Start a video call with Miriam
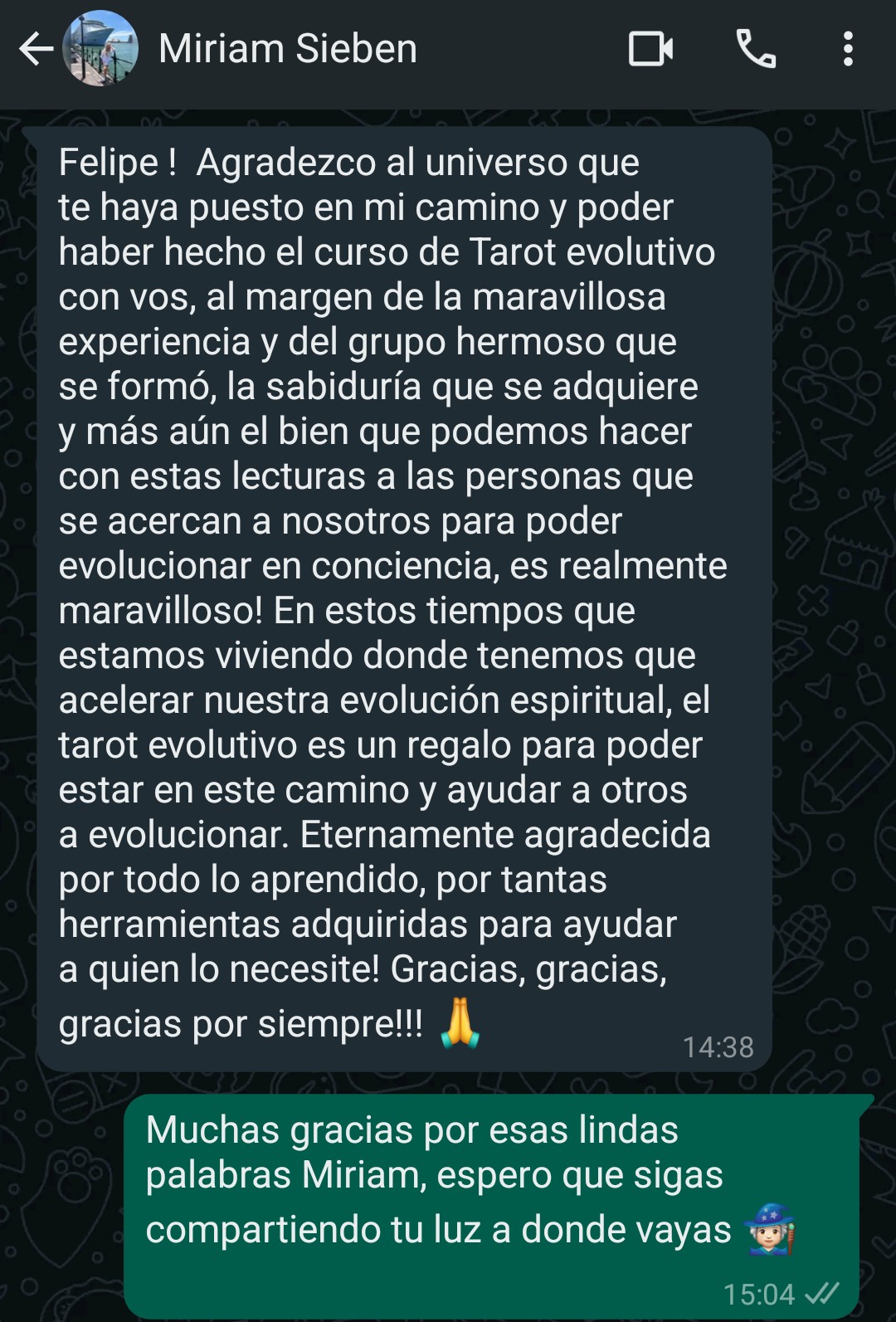 [x=650, y=49]
